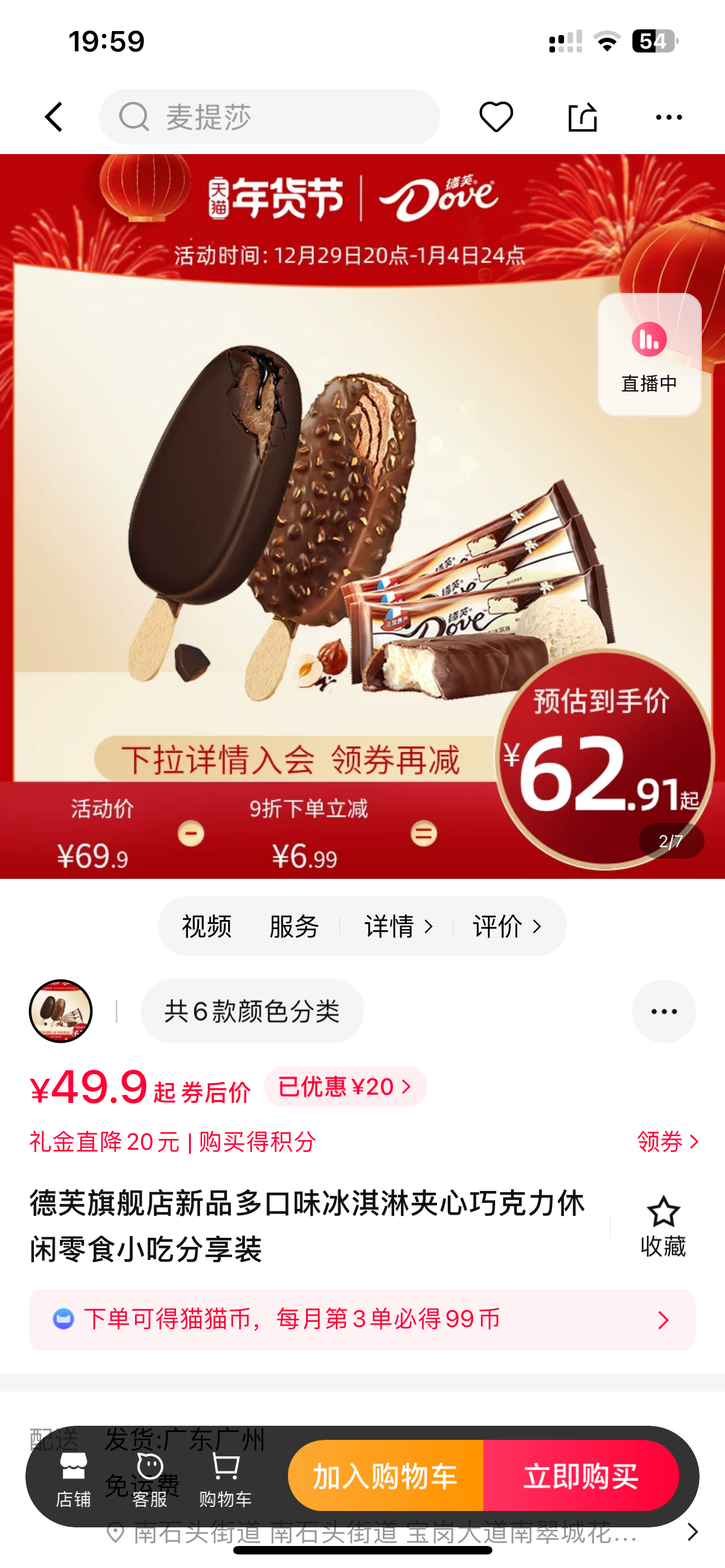Switch to the 视频 tab
This screenshot has width=725, height=1568.
click(x=206, y=926)
